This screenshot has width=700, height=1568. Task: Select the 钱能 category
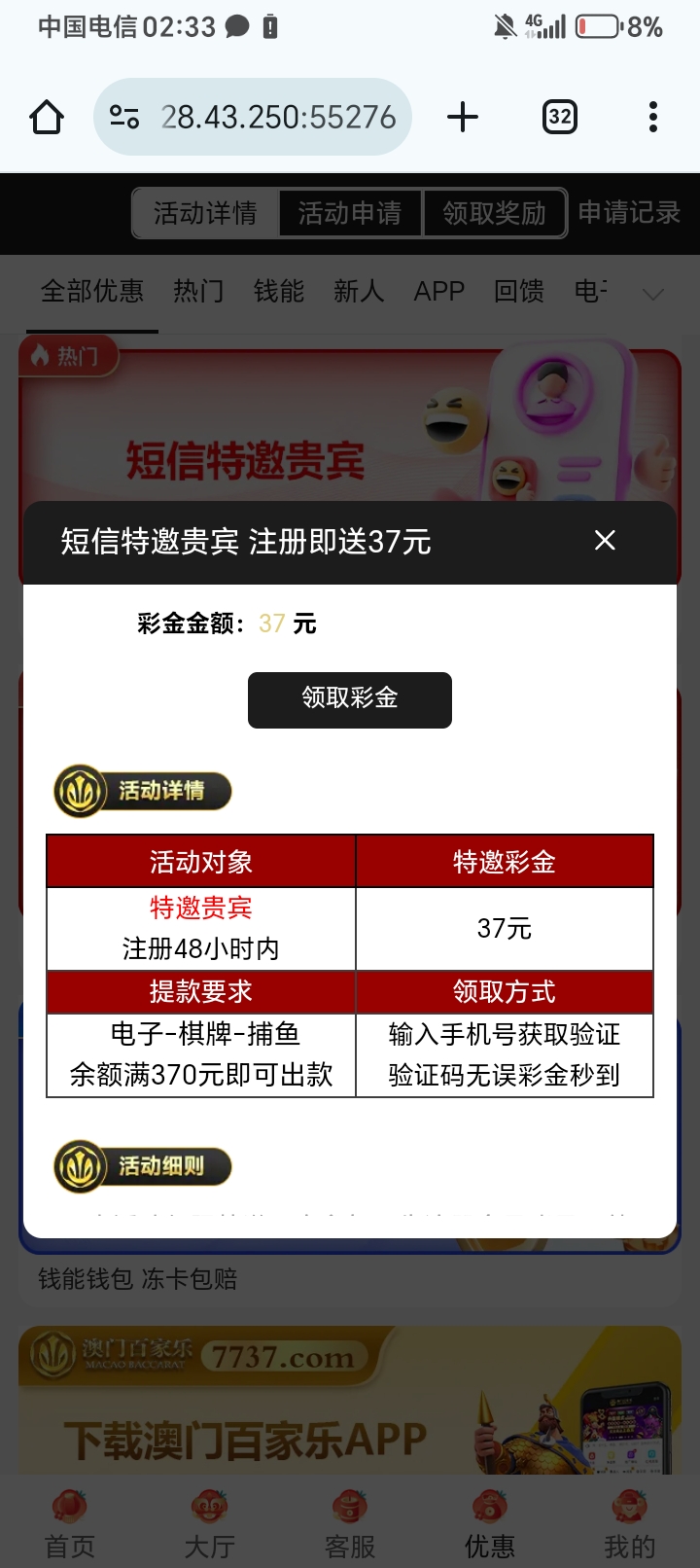click(x=279, y=291)
